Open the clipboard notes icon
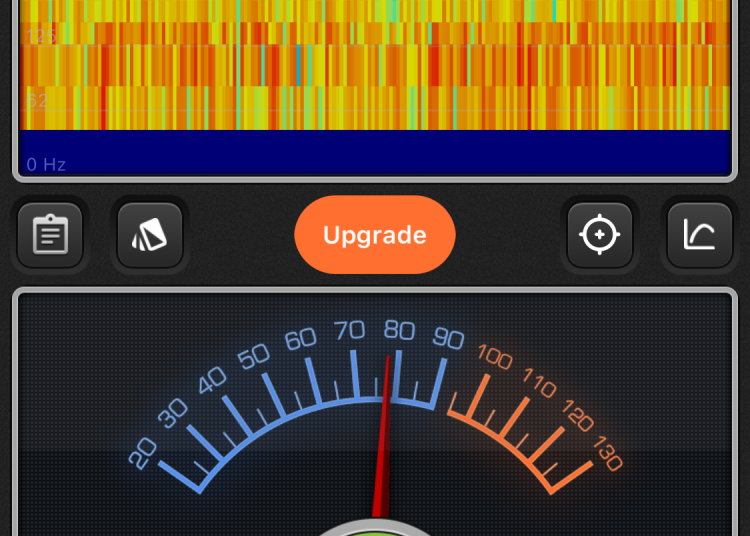 tap(50, 236)
